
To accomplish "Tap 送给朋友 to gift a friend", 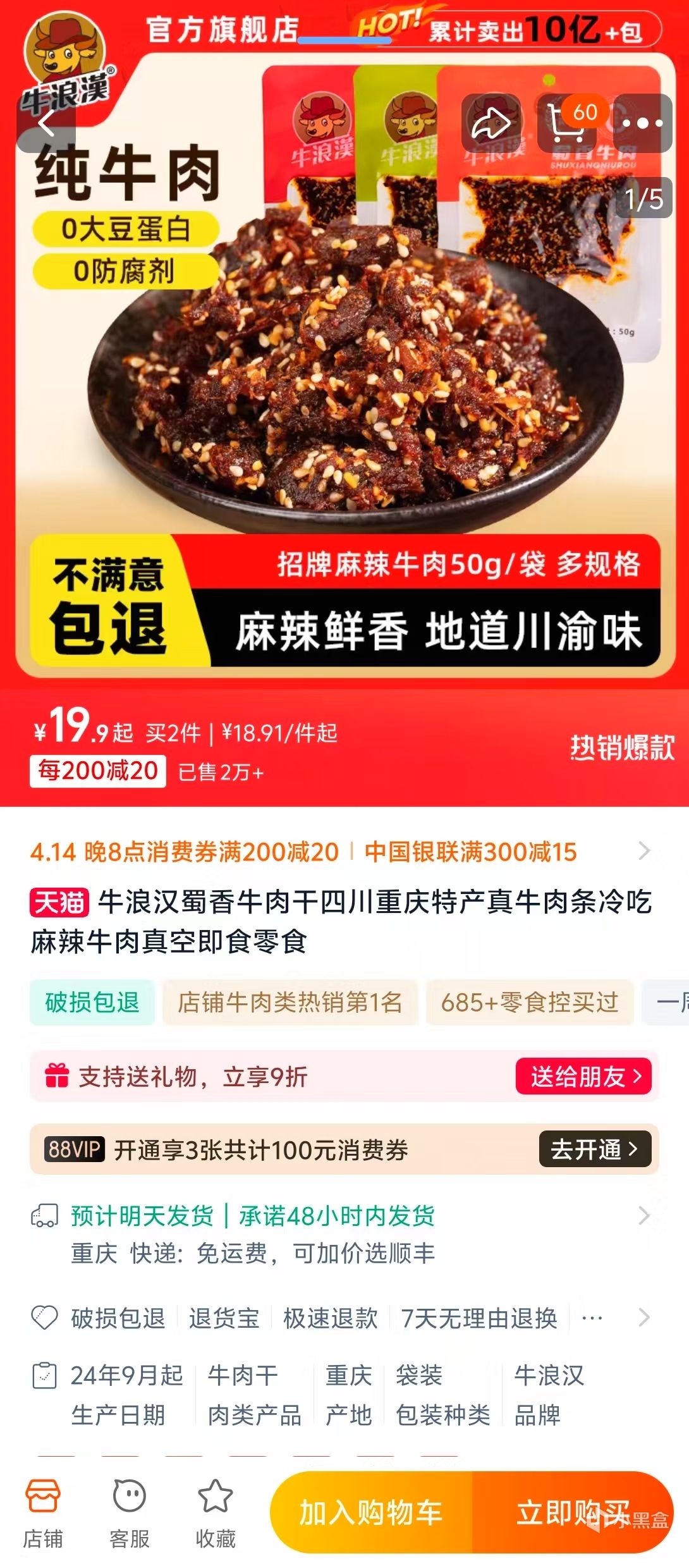I will pos(584,1075).
